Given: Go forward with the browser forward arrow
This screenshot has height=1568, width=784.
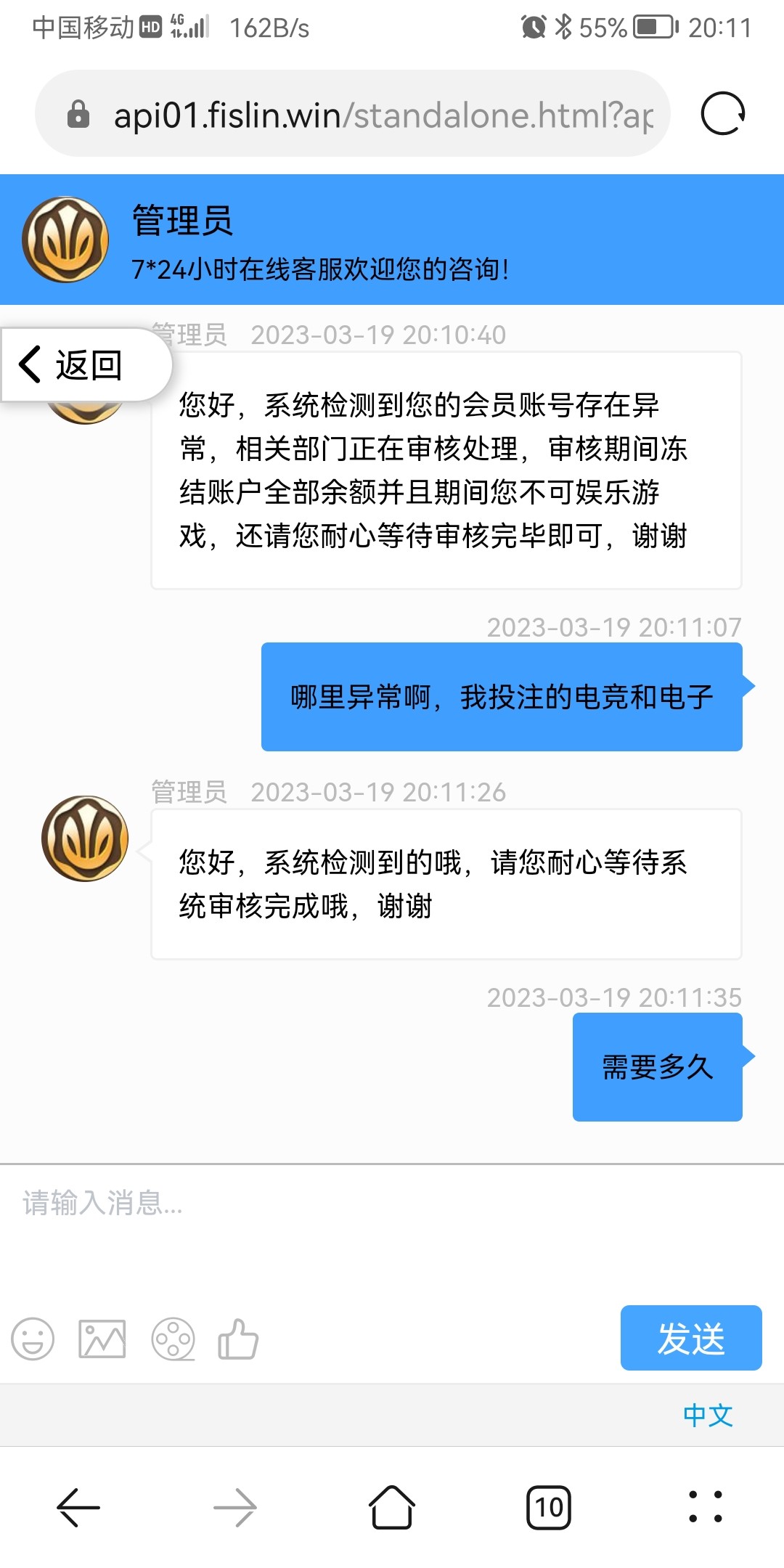Looking at the screenshot, I should [x=235, y=1508].
